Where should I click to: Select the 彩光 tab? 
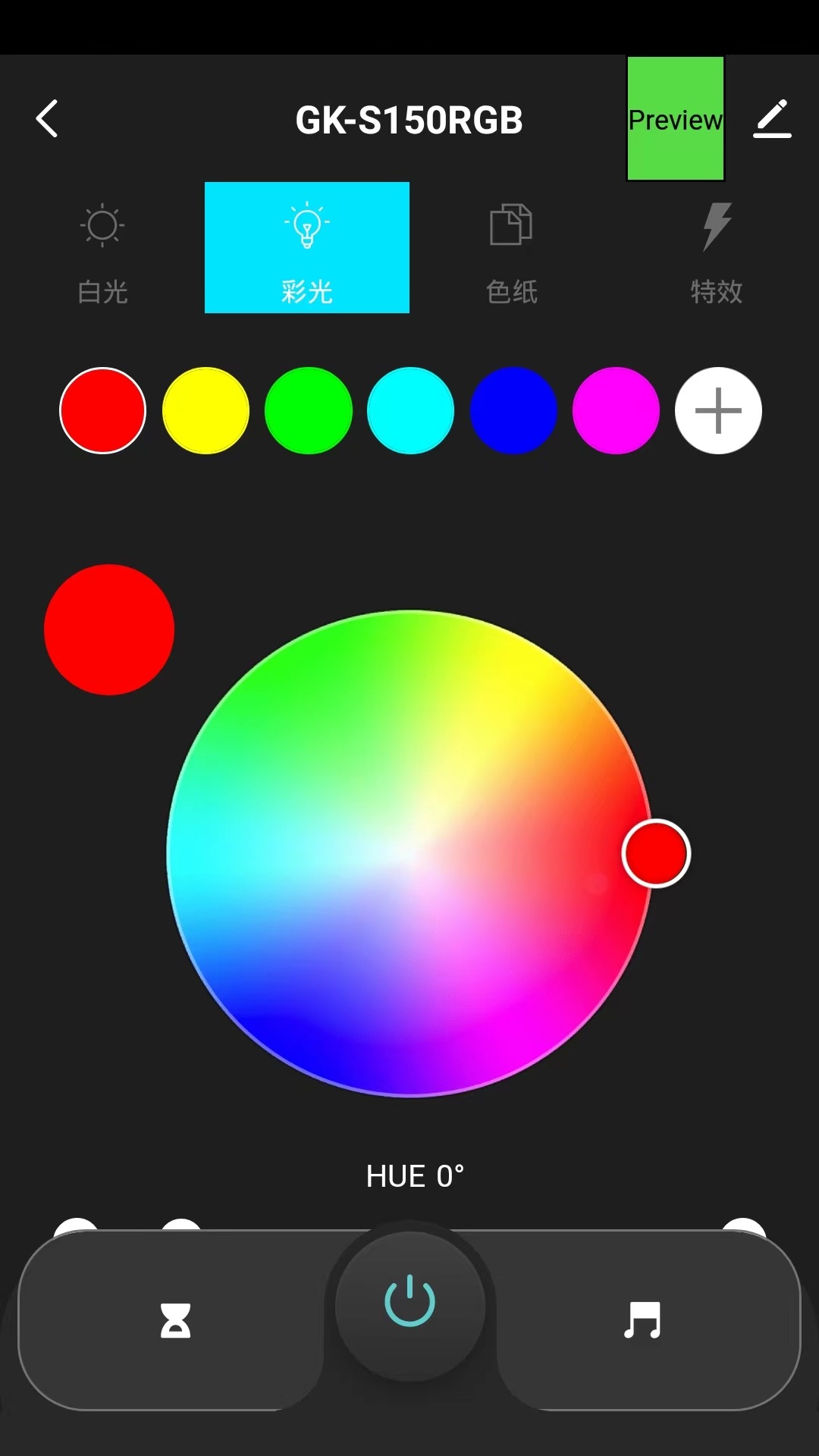(x=307, y=248)
